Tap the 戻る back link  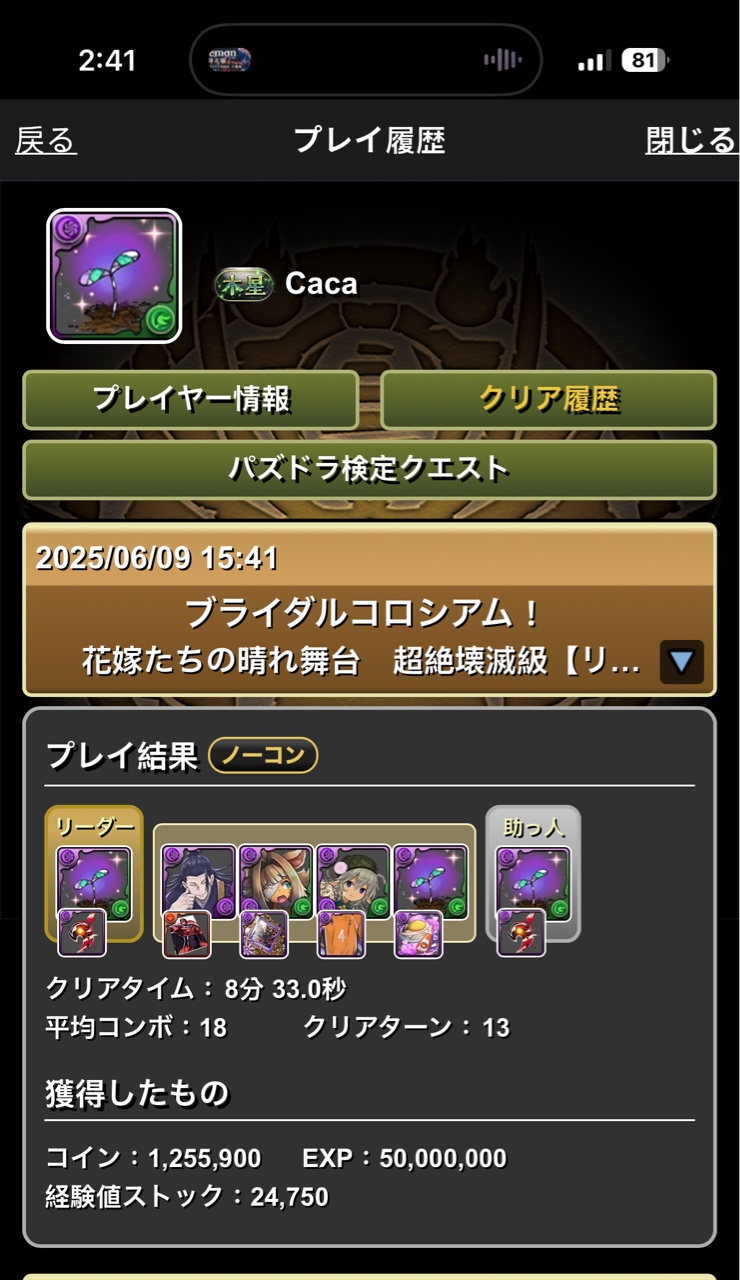46,141
